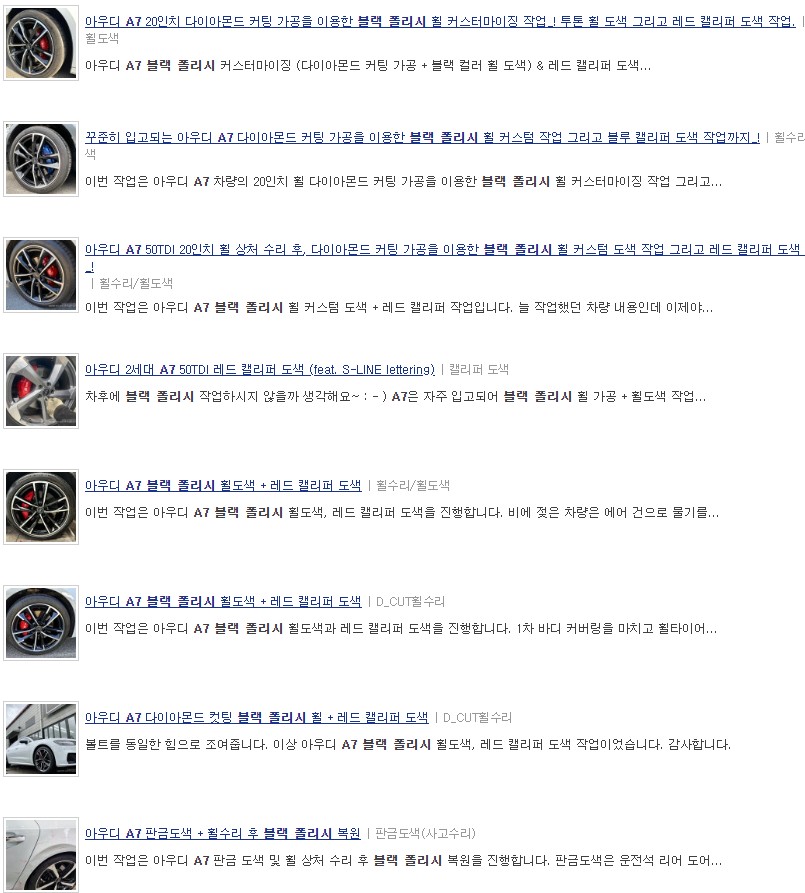Open the fifth post titled 아우디 A7 블랙 폴리시 휠도색 + 레드 캘리퍼 도색
This screenshot has height=893, width=805.
pyautogui.click(x=220, y=484)
